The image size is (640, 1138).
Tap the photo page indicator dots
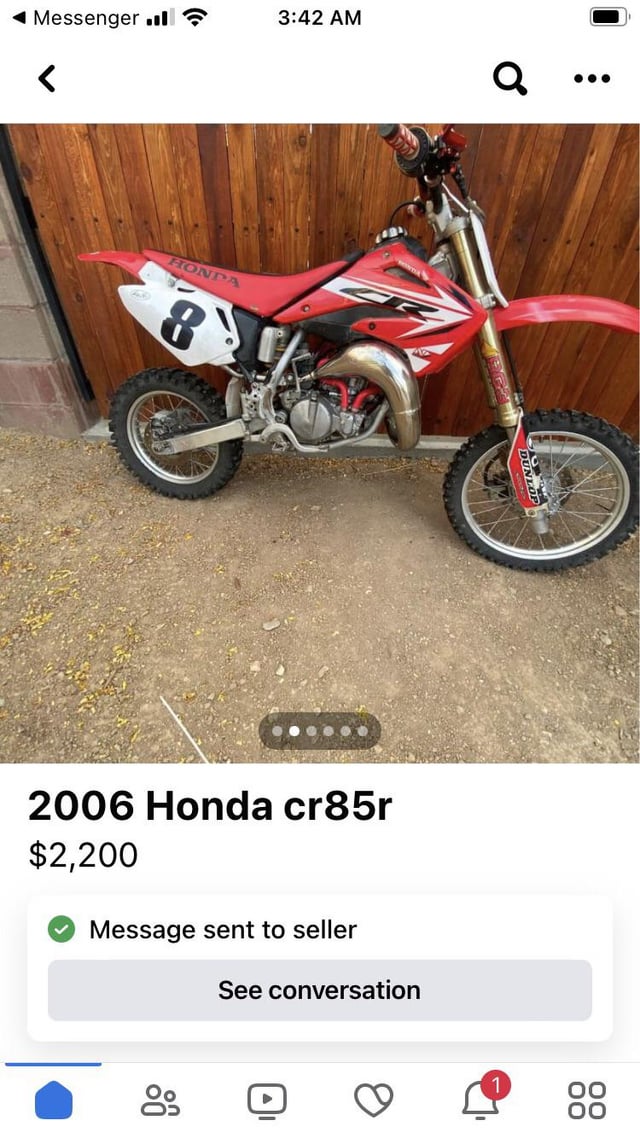[x=320, y=731]
